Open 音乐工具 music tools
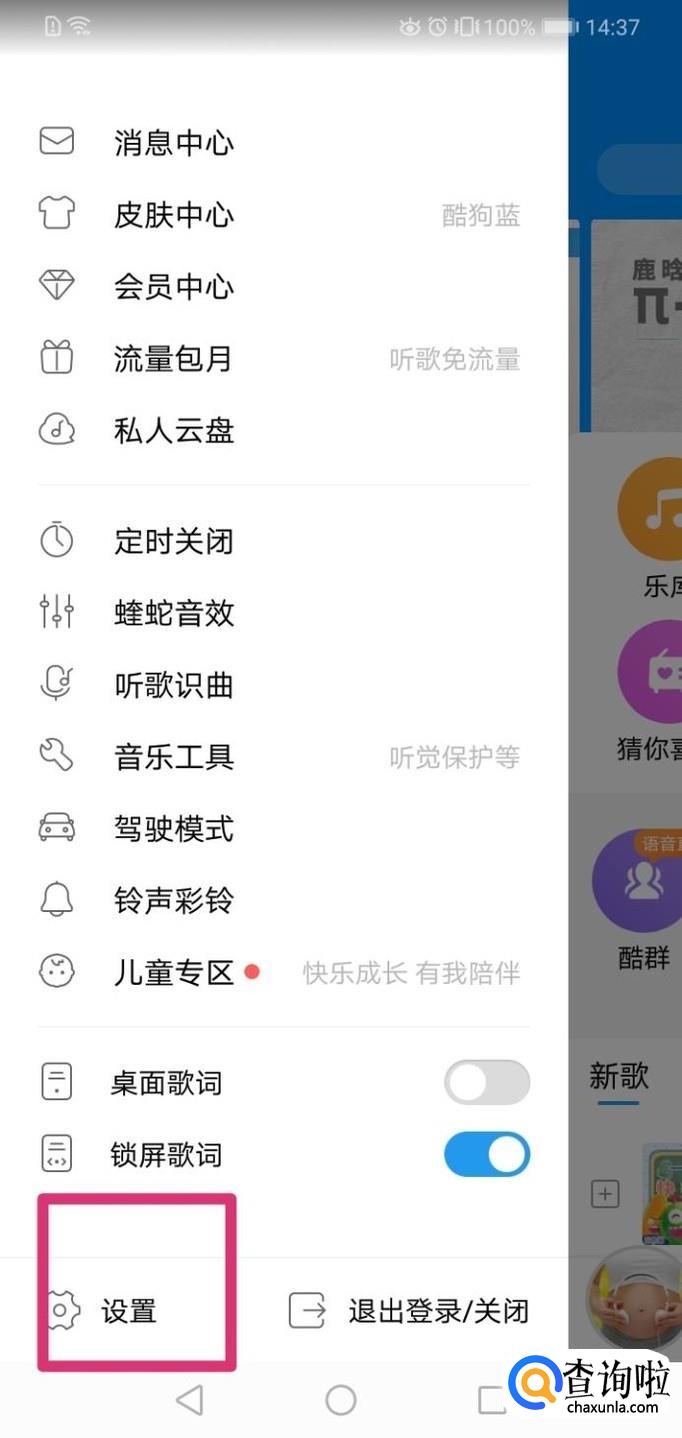The width and height of the screenshot is (682, 1438). (173, 757)
